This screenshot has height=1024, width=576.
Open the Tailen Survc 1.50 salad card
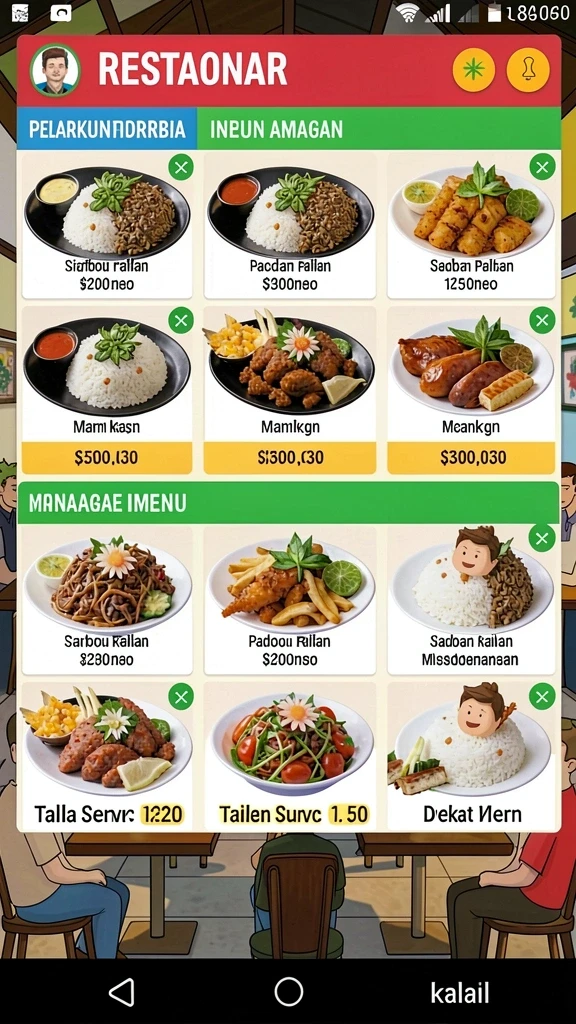pos(290,756)
